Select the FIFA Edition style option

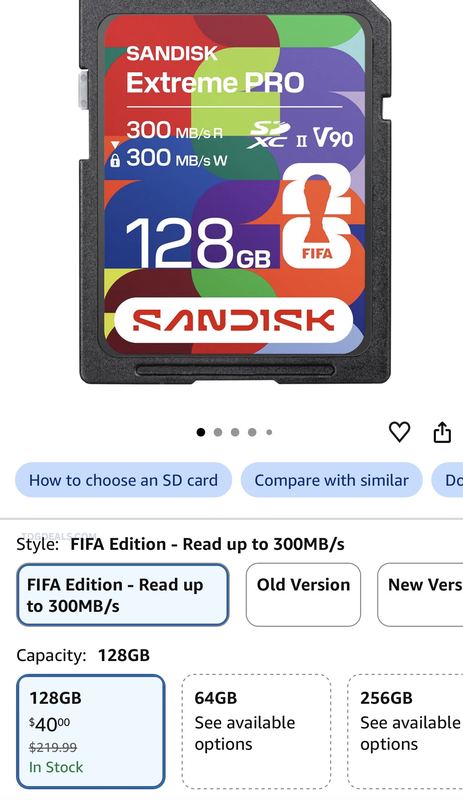[123, 595]
